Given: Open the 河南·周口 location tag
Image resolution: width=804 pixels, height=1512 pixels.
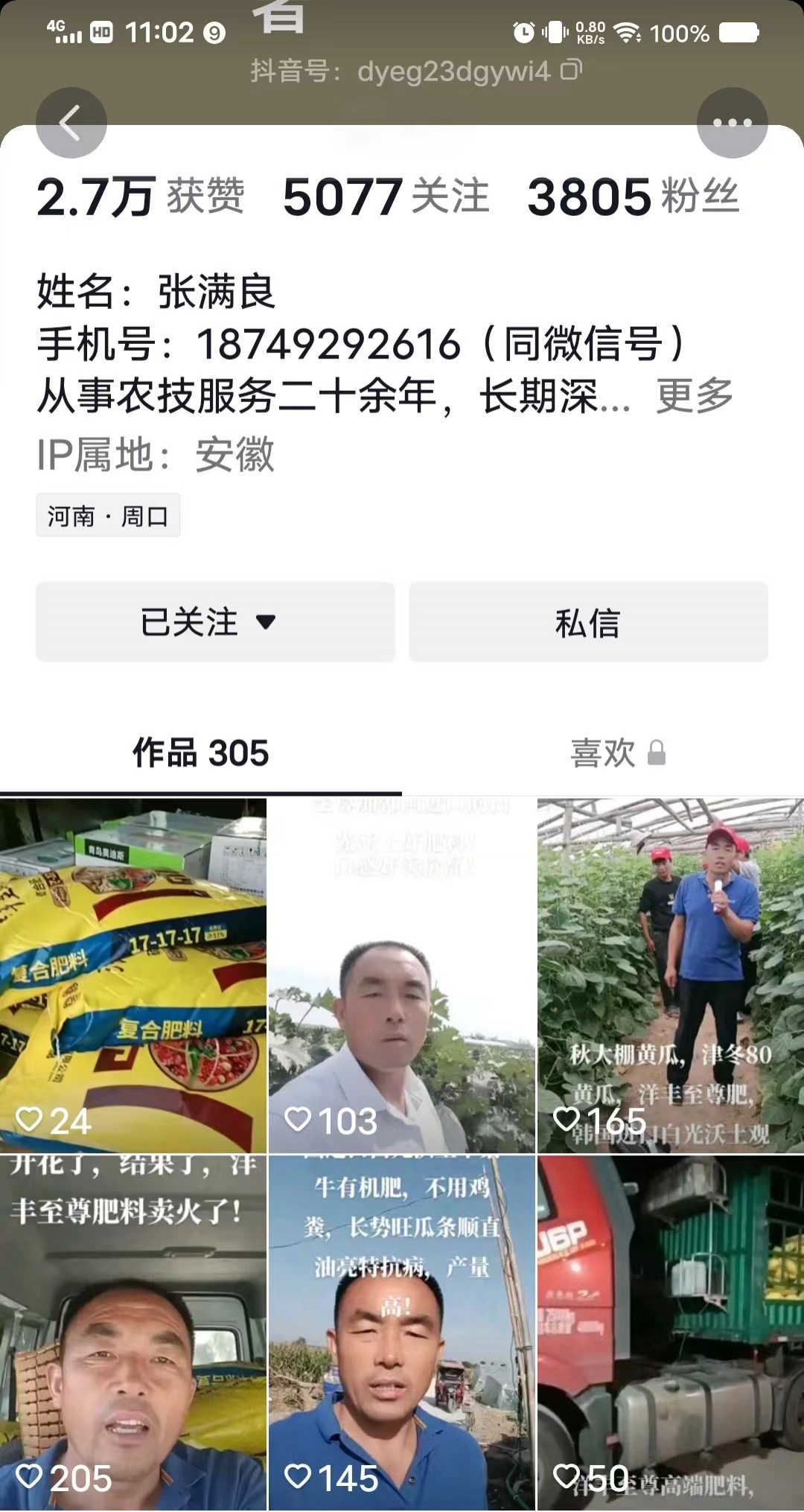Looking at the screenshot, I should click(x=108, y=515).
